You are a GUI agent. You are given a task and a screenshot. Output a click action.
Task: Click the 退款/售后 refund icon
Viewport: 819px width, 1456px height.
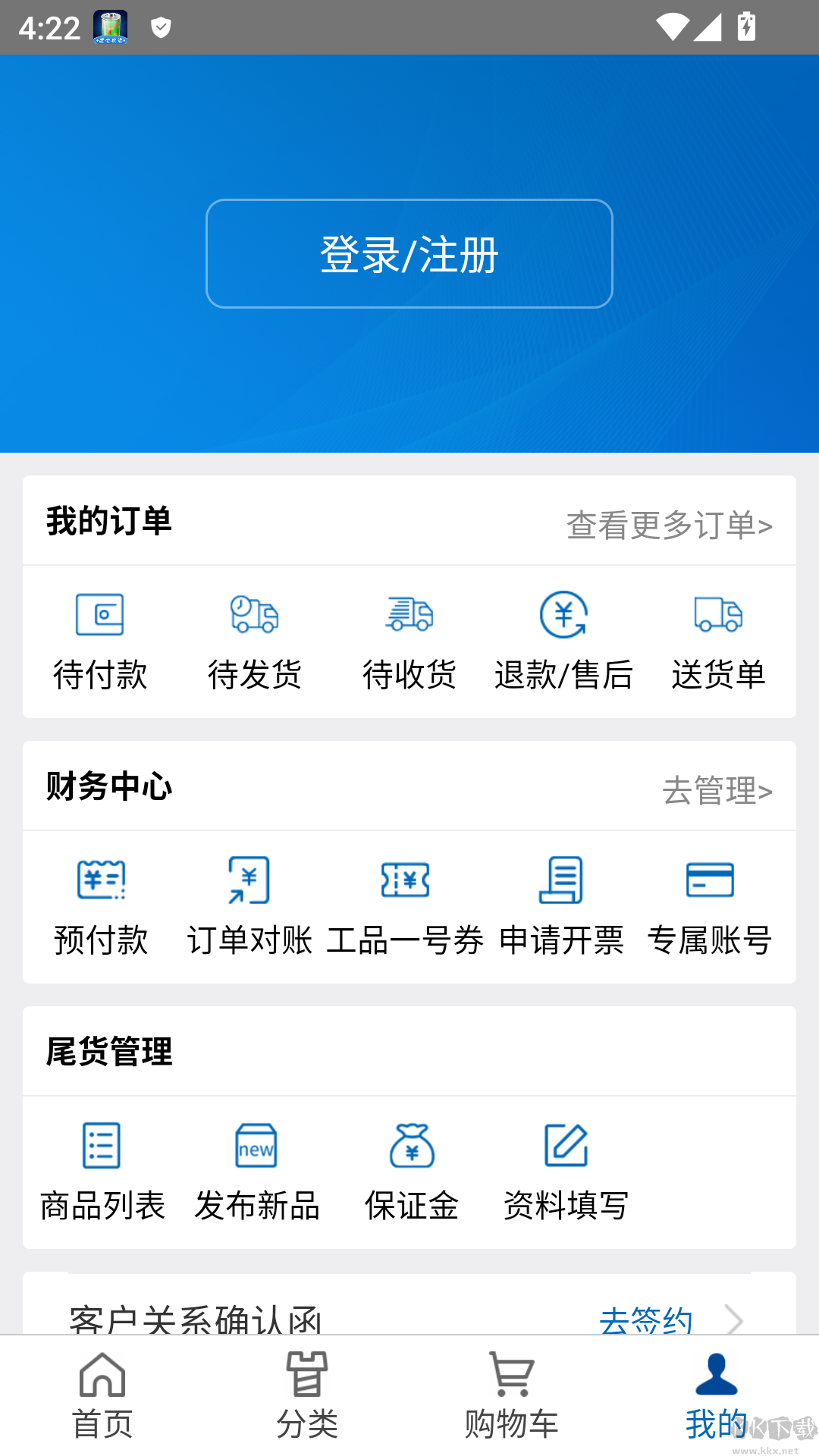click(x=563, y=641)
